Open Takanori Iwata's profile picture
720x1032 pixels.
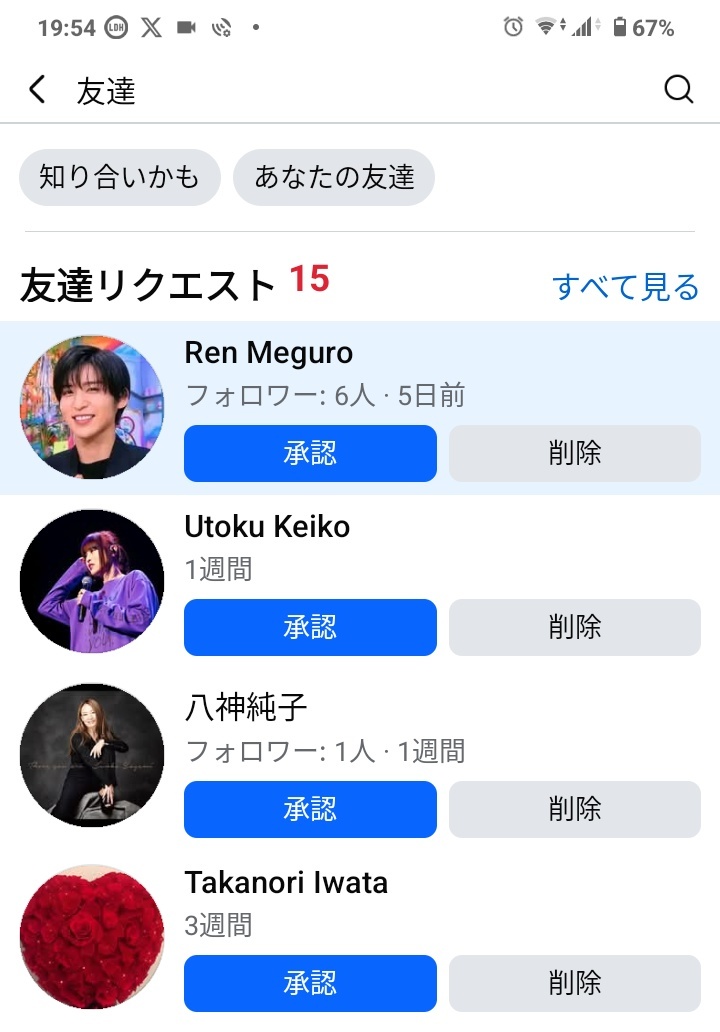[92, 937]
